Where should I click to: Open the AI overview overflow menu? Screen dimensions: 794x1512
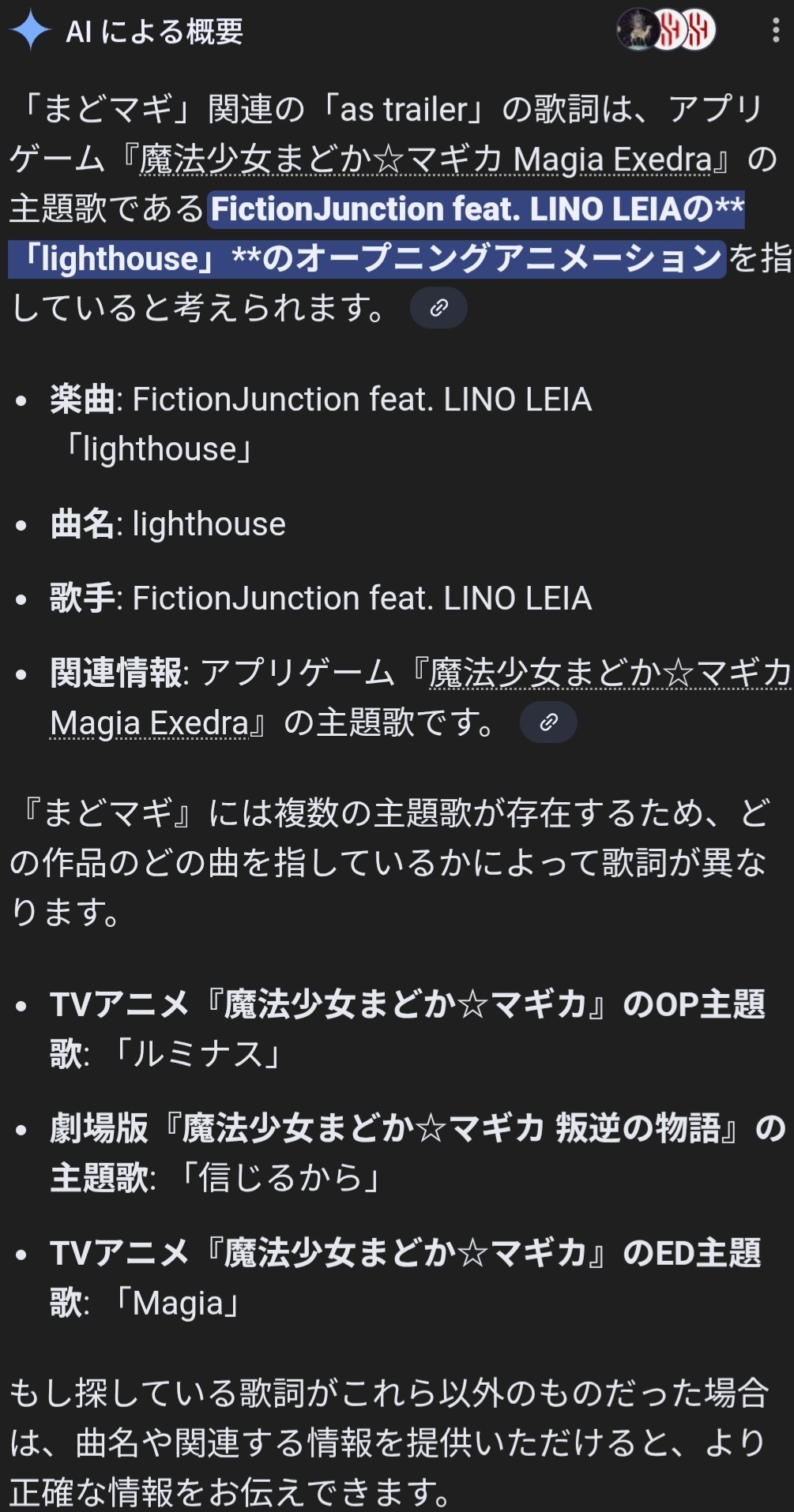[776, 31]
